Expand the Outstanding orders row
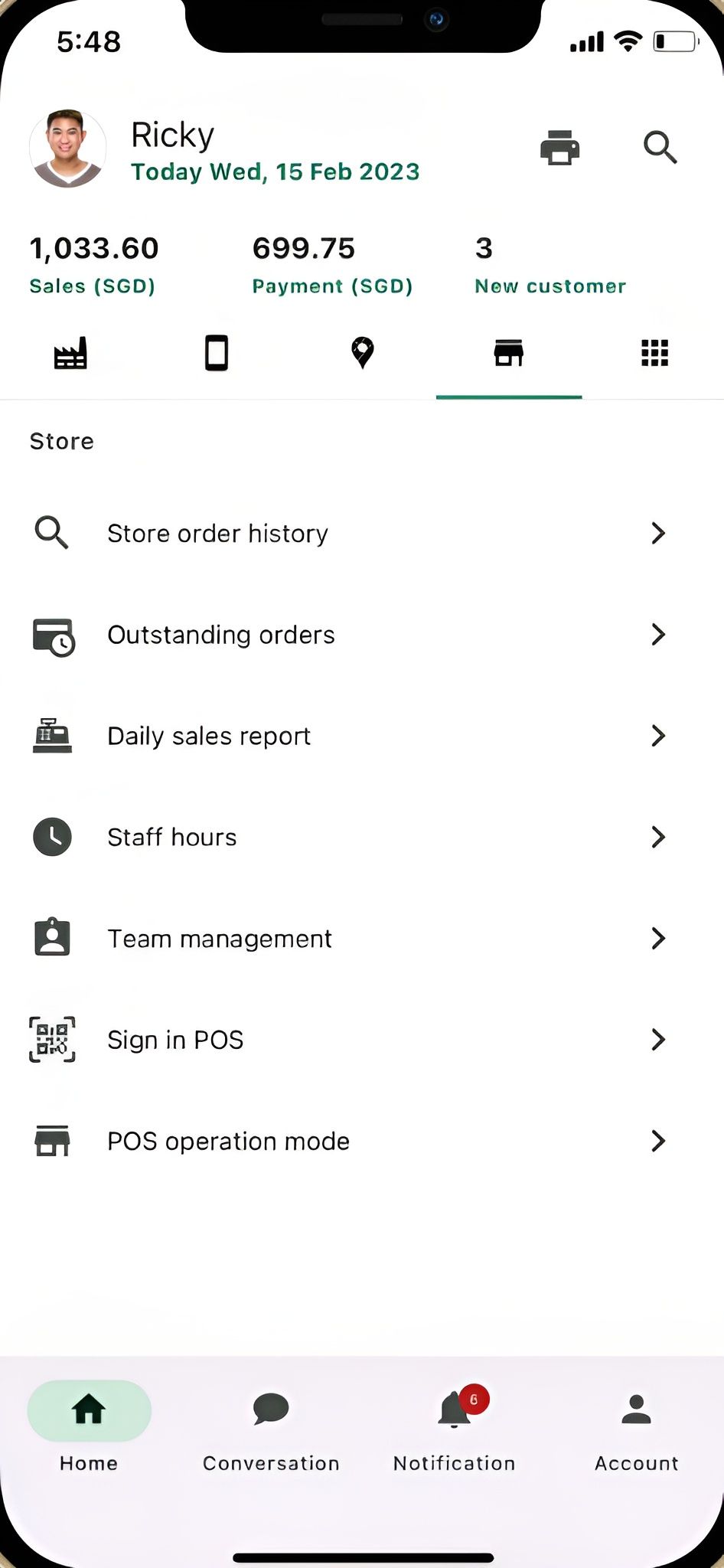The width and height of the screenshot is (724, 1568). (658, 634)
